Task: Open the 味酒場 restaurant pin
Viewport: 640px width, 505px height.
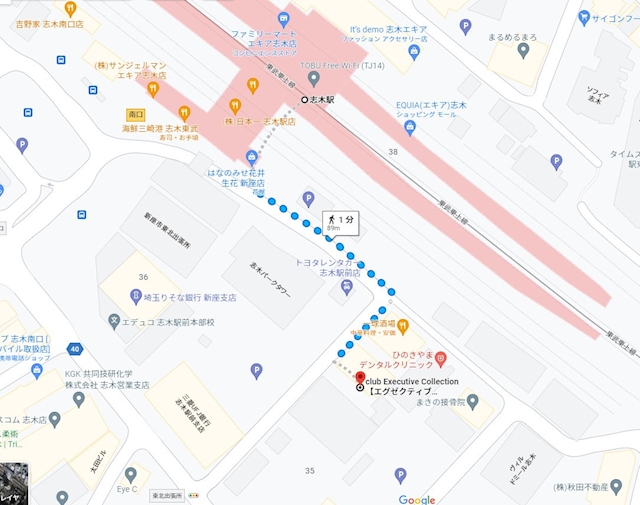Action: click(404, 325)
